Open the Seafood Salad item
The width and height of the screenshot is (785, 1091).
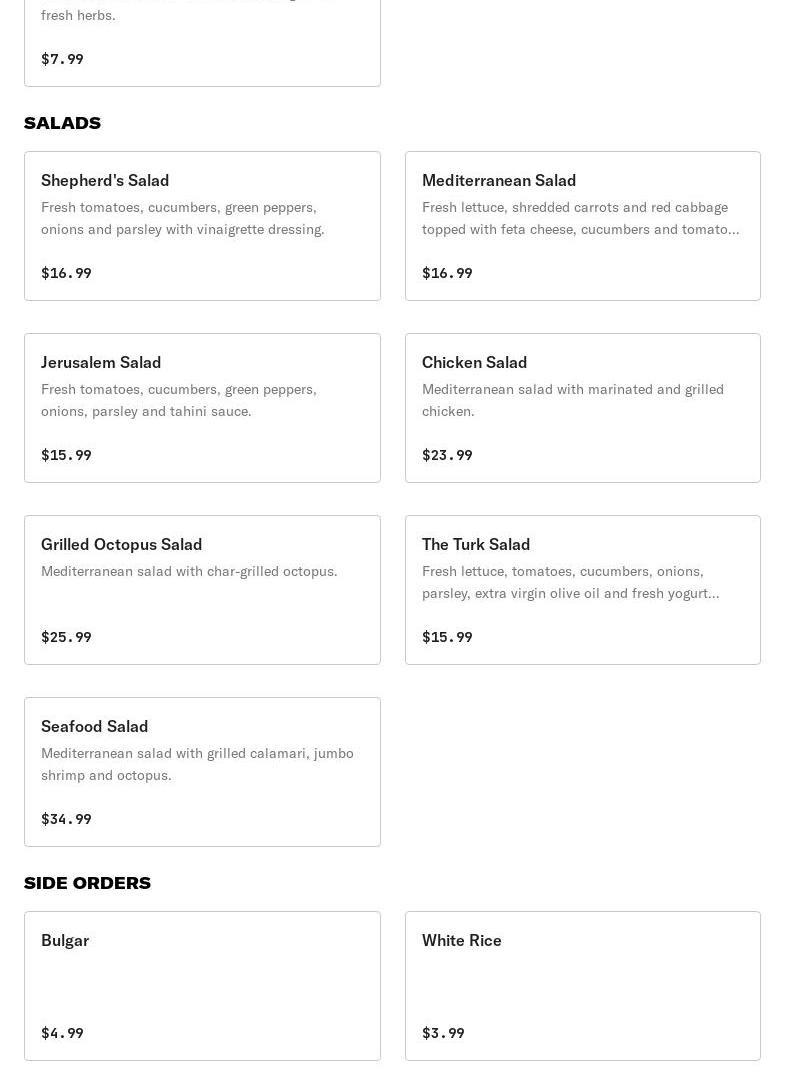[202, 772]
